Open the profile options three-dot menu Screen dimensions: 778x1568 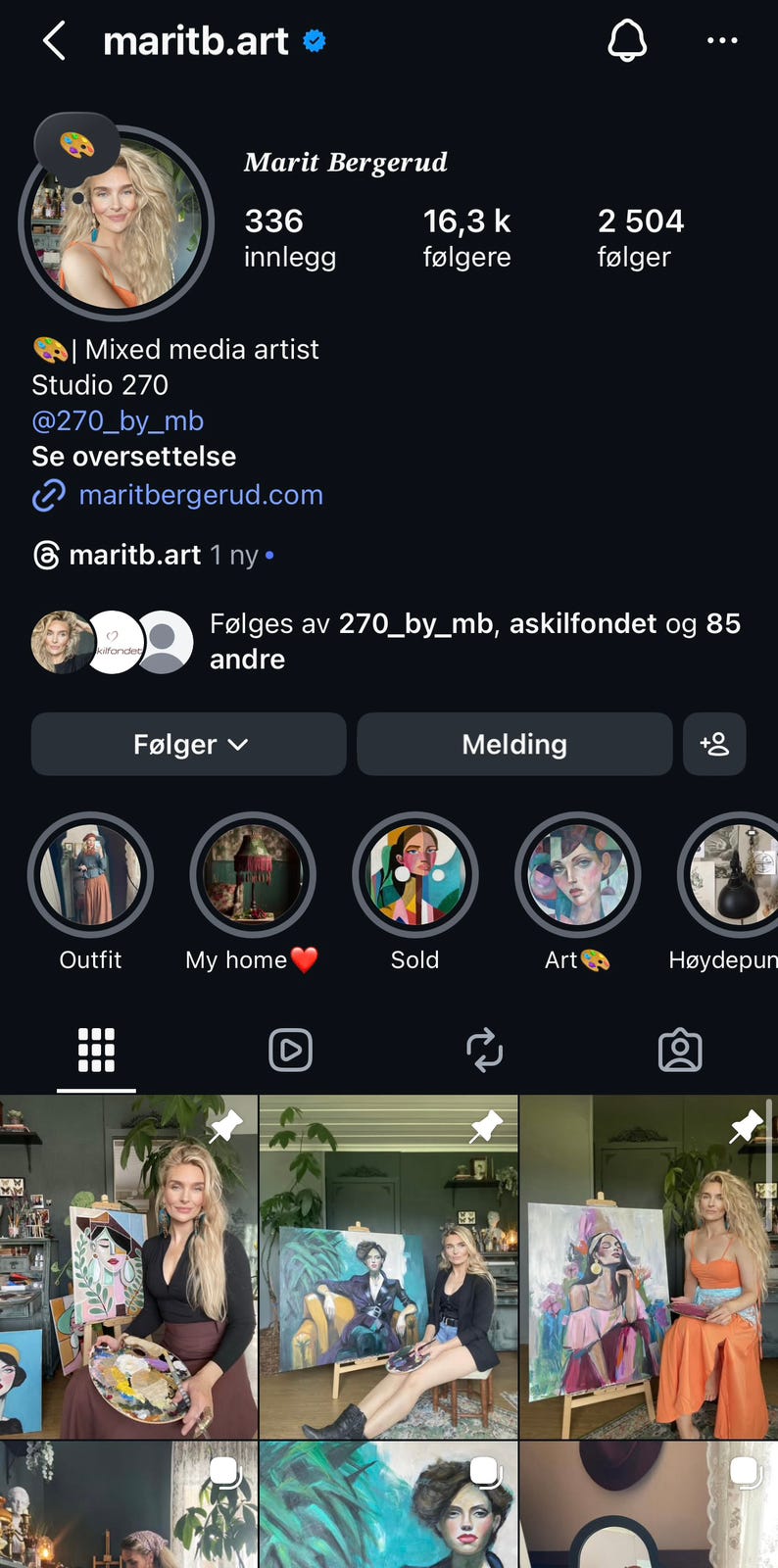click(x=722, y=41)
